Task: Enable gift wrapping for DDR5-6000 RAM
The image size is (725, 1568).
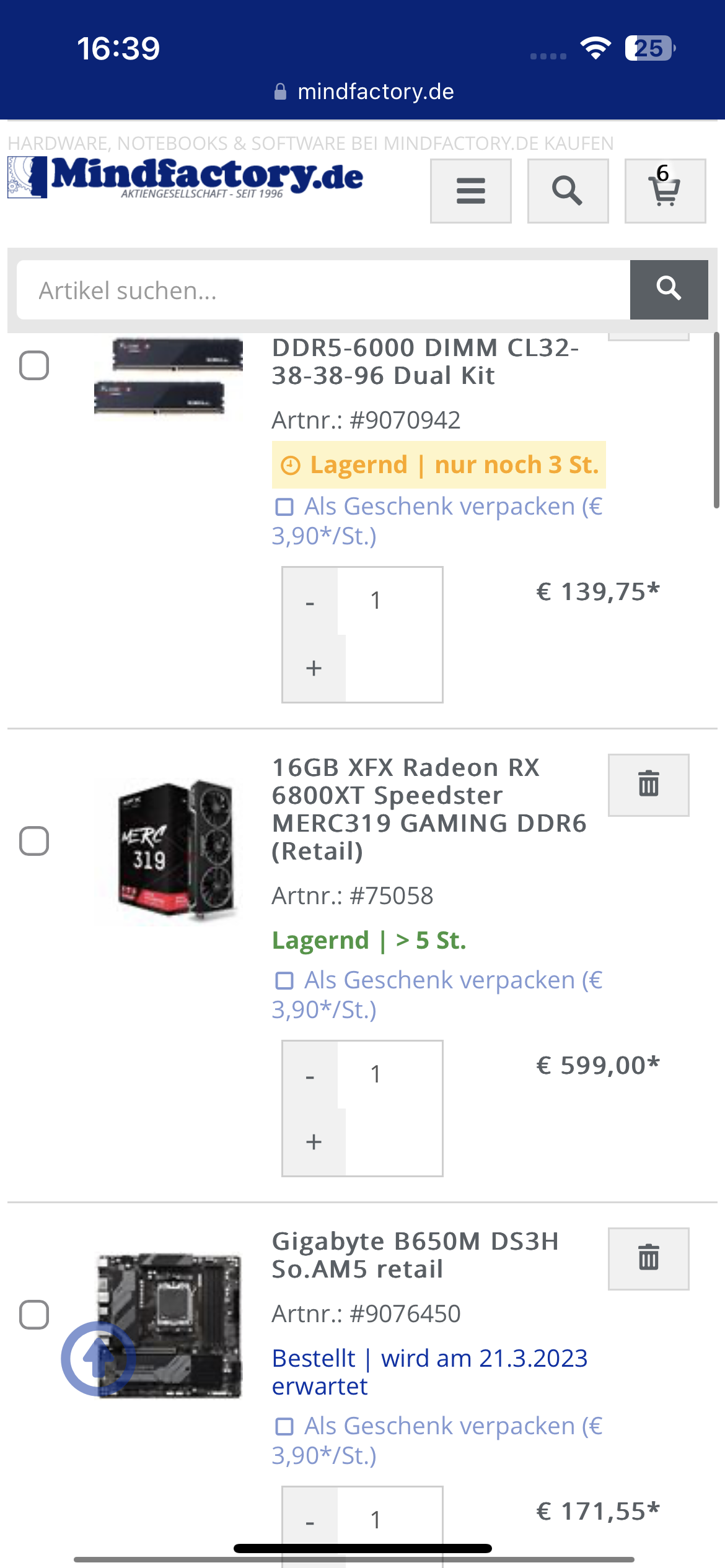Action: 284,507
